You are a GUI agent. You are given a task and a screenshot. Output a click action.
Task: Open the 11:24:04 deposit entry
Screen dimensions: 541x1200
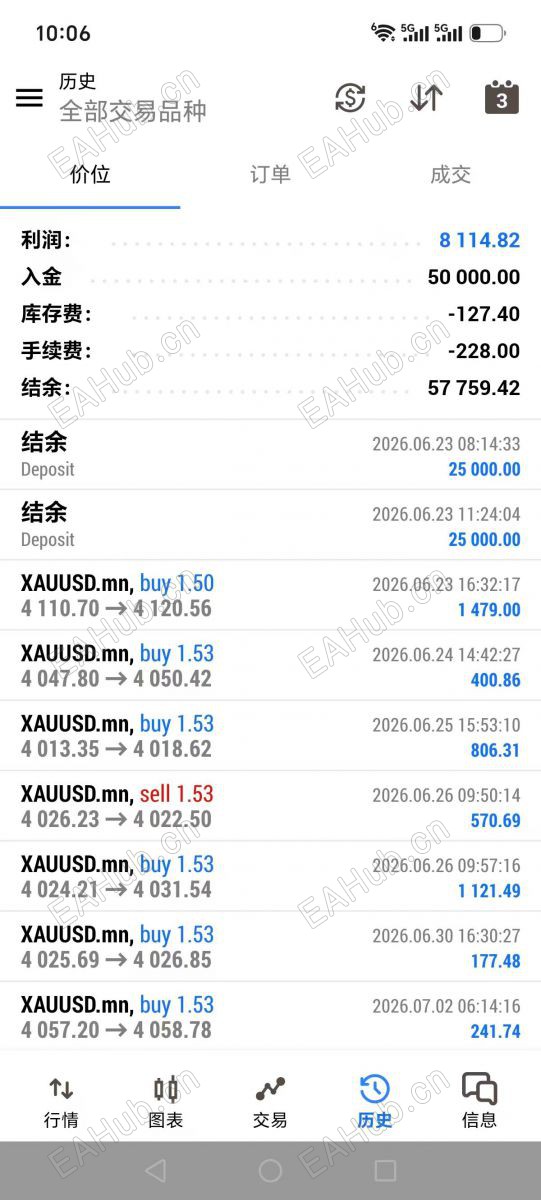pos(270,525)
